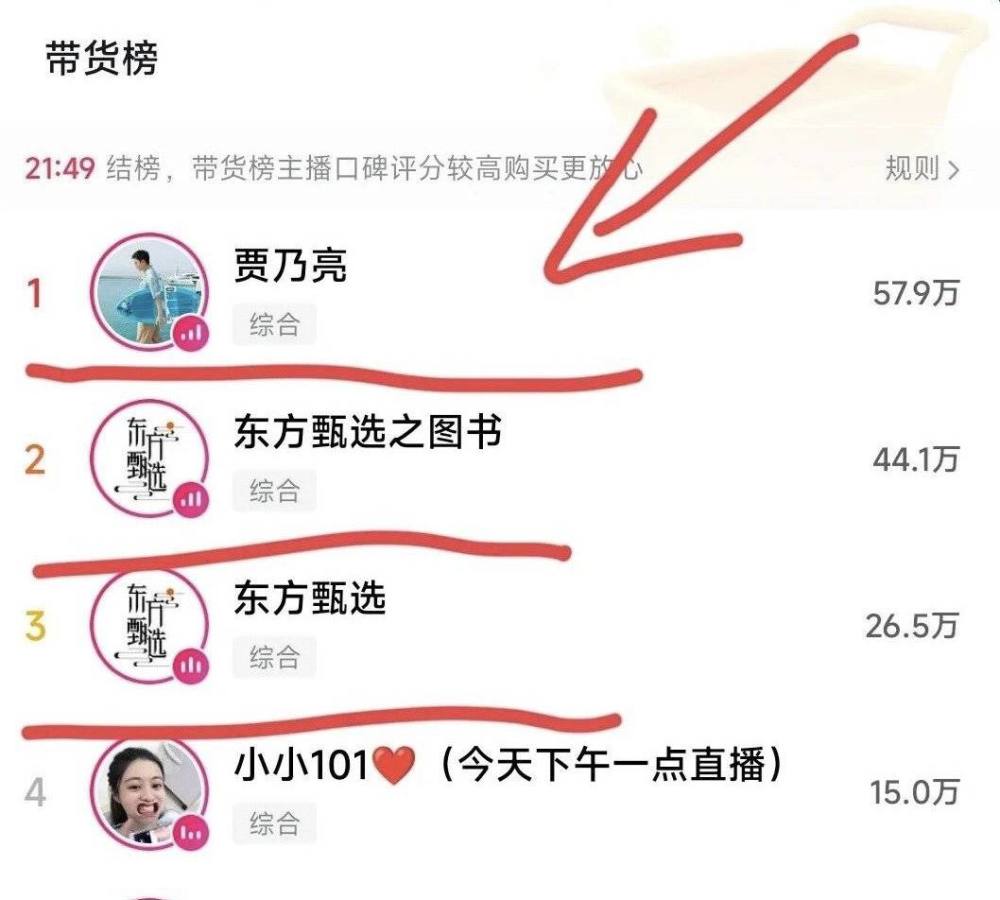Open the 规则 rules link

tap(921, 169)
